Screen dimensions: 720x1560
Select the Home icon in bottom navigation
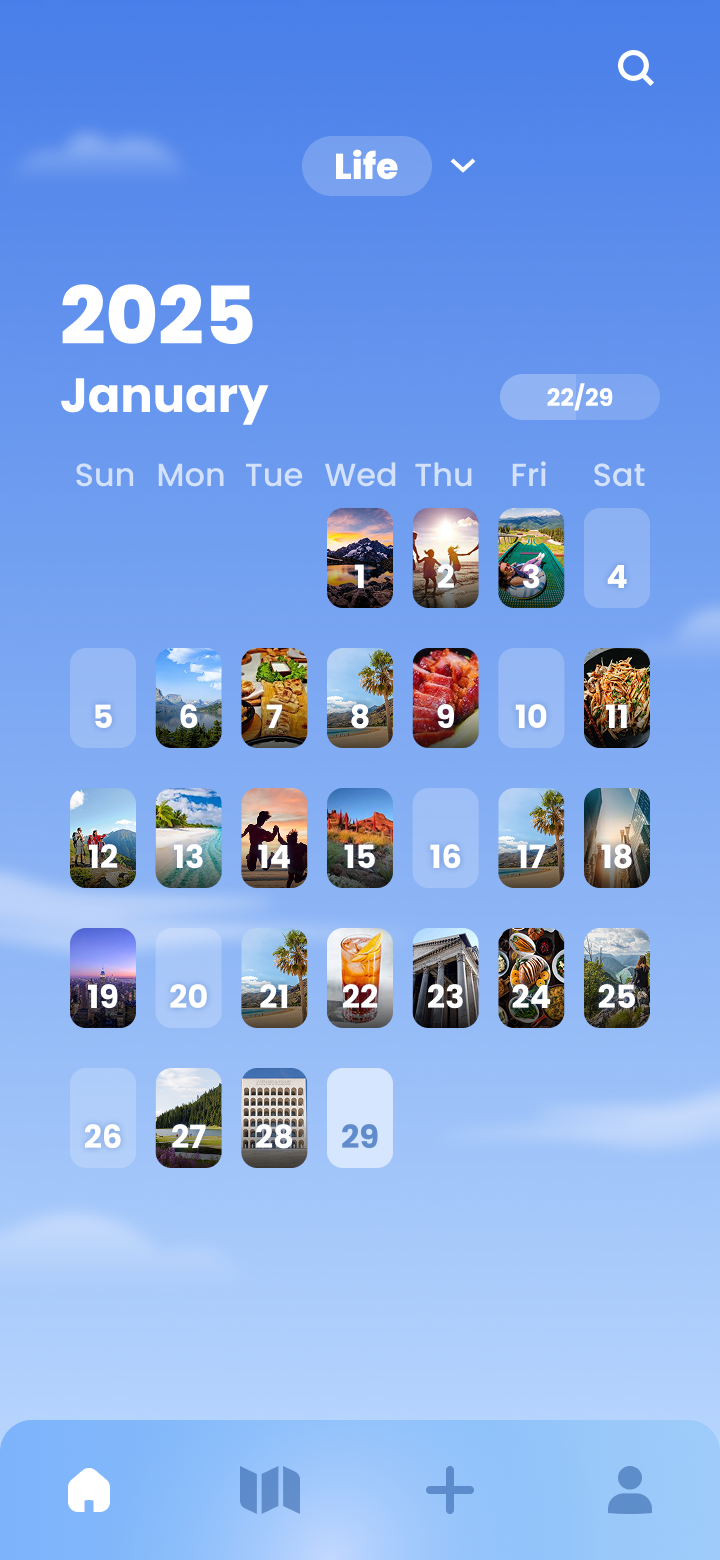pyautogui.click(x=90, y=1489)
